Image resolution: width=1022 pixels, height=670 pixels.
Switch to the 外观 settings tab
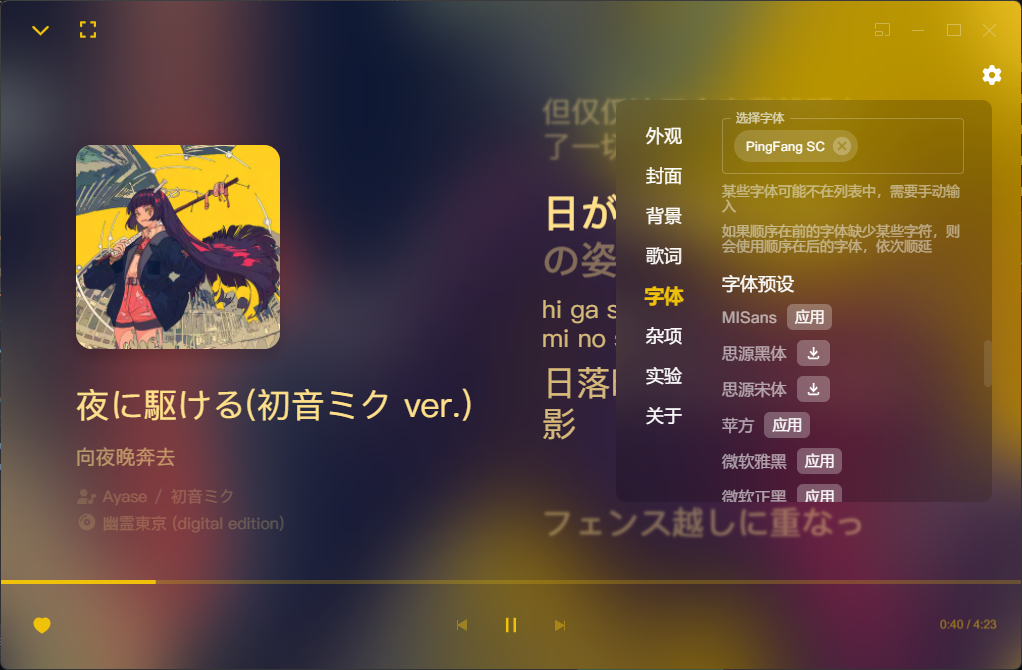tap(663, 136)
